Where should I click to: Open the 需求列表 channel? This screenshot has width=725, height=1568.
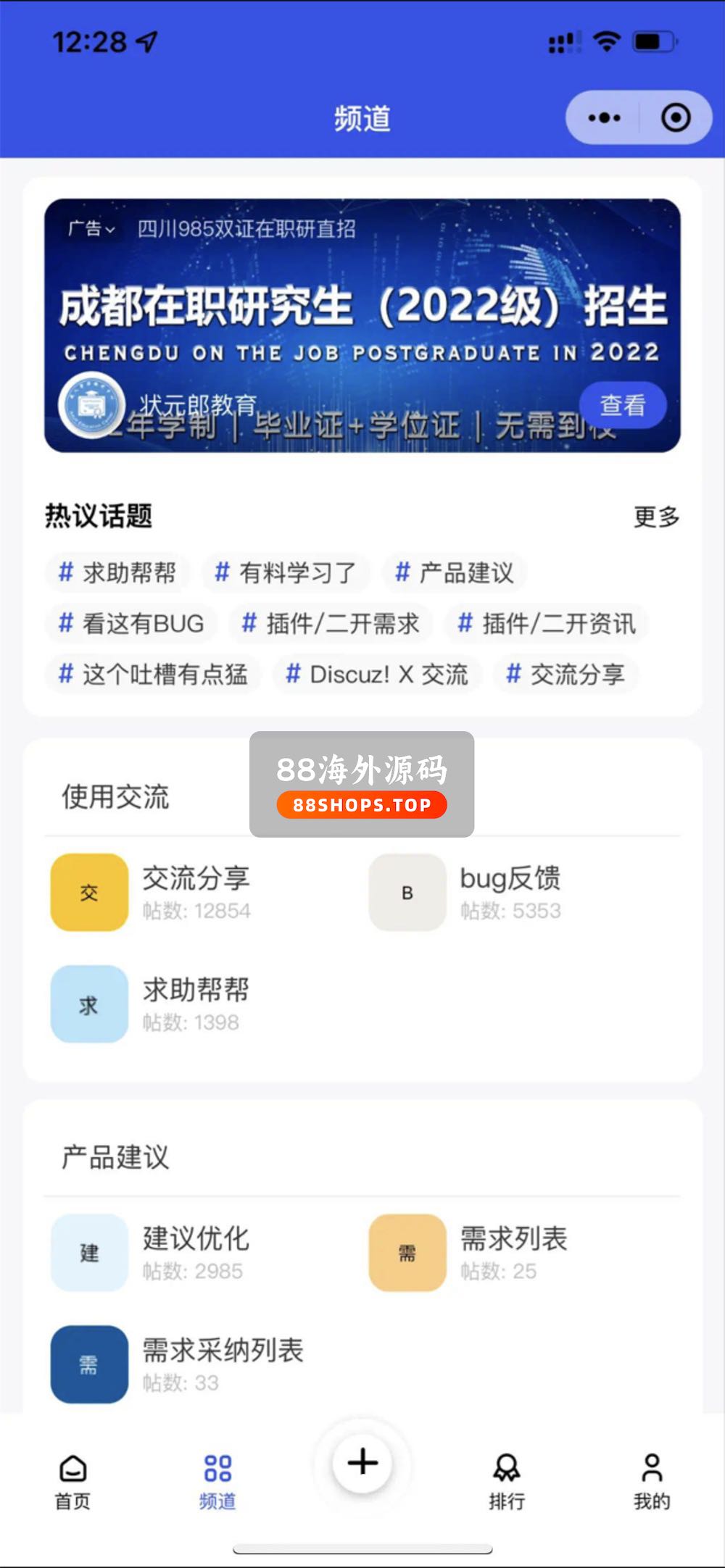[x=513, y=1252]
